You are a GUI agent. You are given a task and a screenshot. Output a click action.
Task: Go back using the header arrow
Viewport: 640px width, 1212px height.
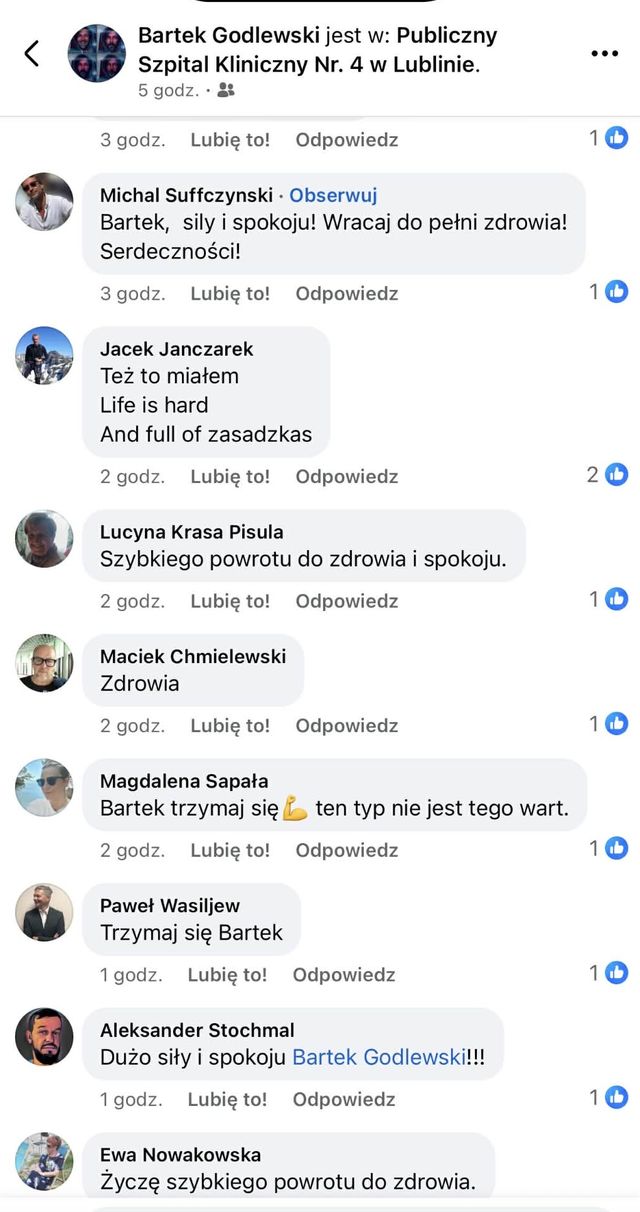click(x=32, y=53)
